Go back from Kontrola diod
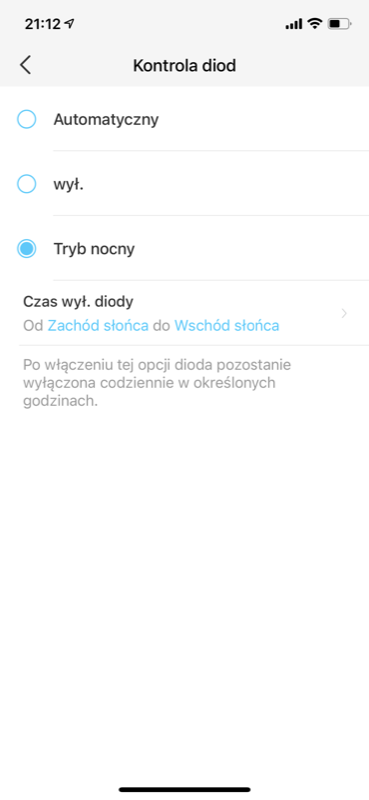This screenshot has height=800, width=369. [x=26, y=65]
